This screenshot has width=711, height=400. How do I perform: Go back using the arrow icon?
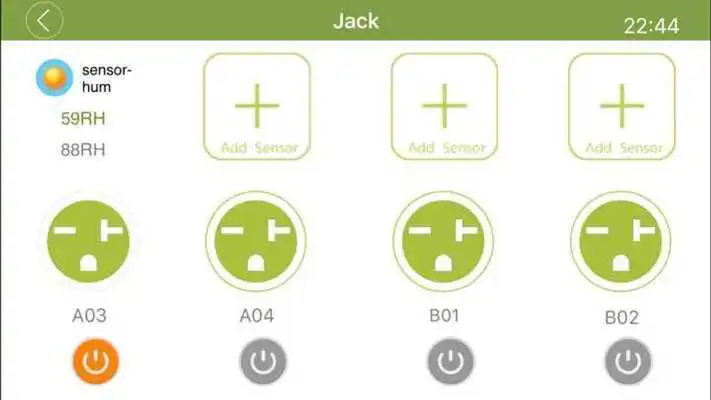(x=45, y=20)
